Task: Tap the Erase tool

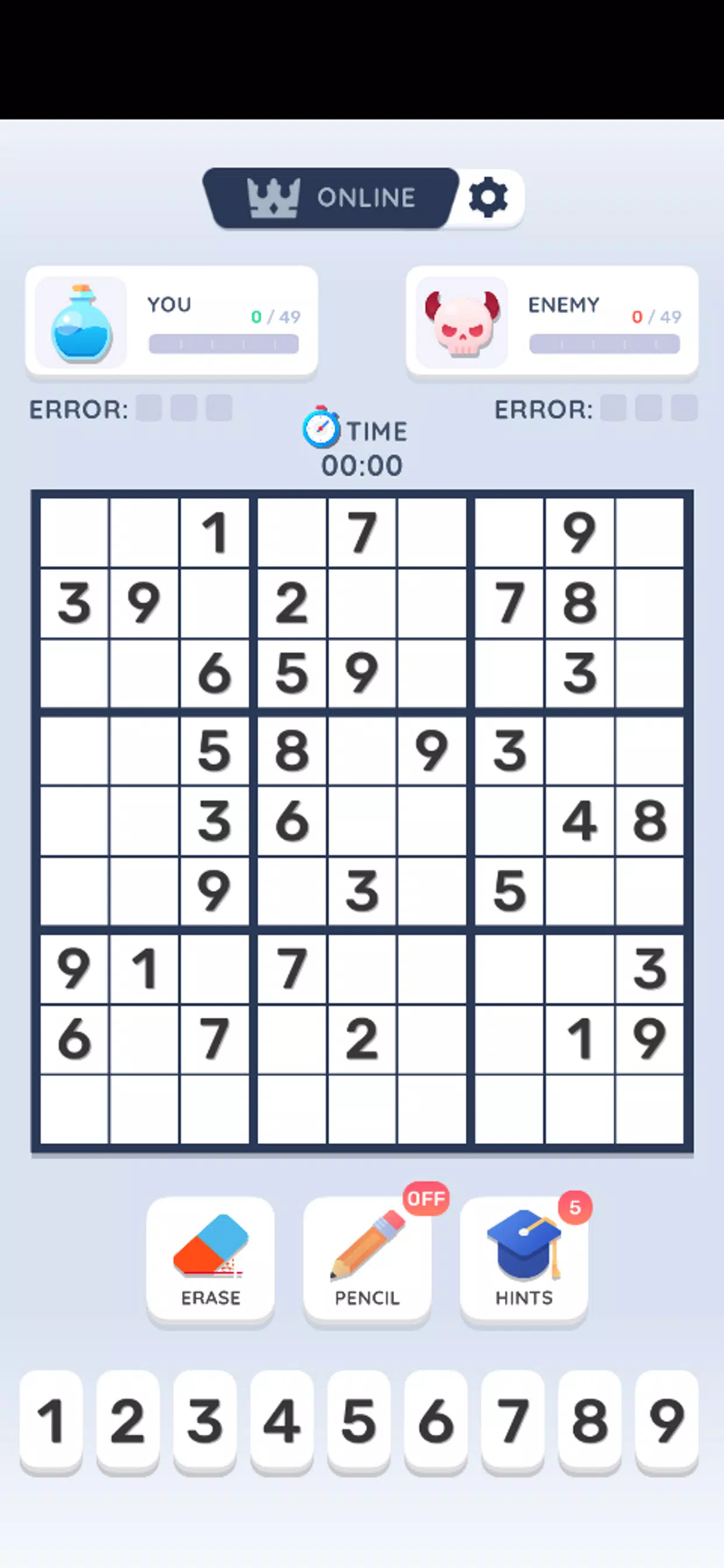Action: (x=210, y=1259)
